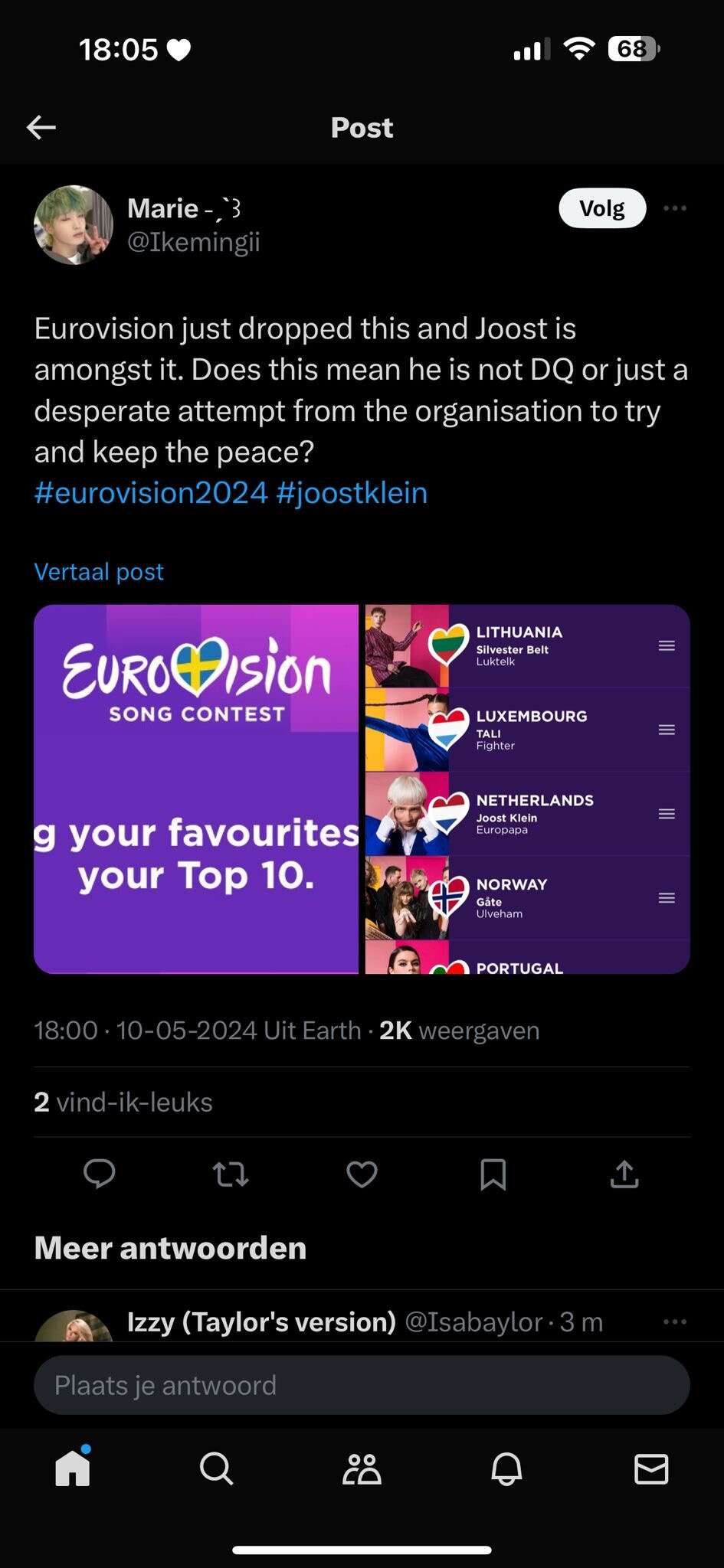View the 2 vind-ik-leuks list

123,1102
